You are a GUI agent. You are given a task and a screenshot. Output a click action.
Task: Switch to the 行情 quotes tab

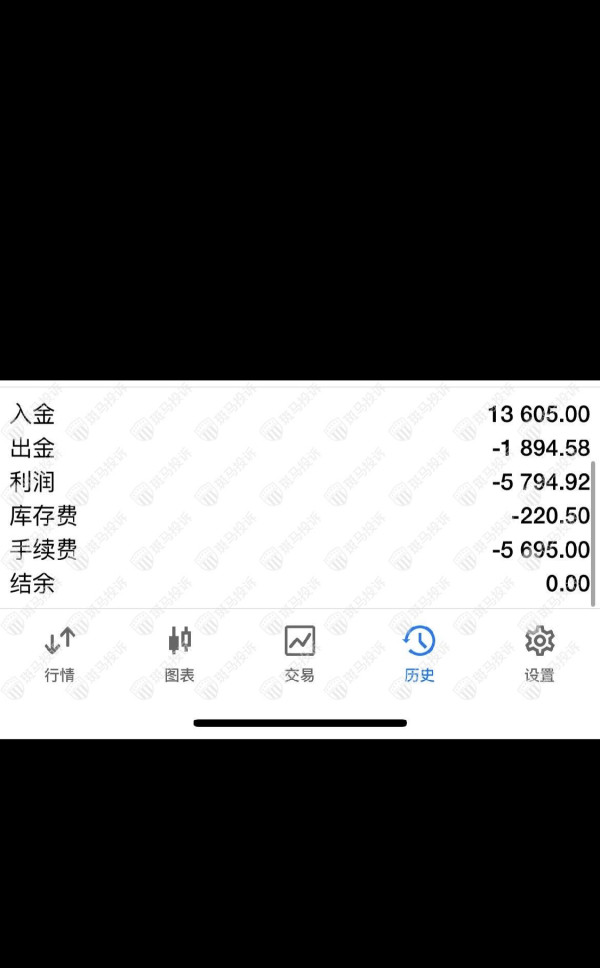click(60, 654)
